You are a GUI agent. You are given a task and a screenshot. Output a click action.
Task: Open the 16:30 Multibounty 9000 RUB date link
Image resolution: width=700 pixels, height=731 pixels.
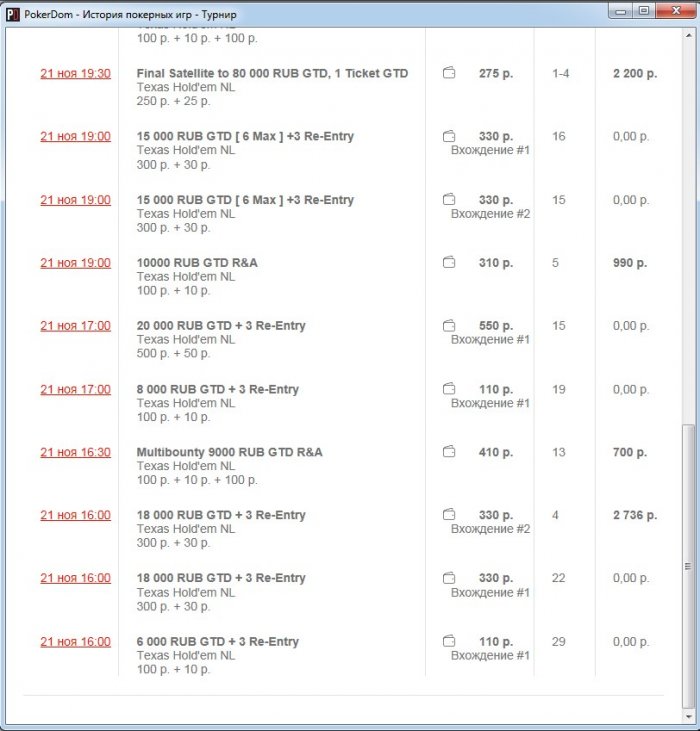(x=75, y=453)
